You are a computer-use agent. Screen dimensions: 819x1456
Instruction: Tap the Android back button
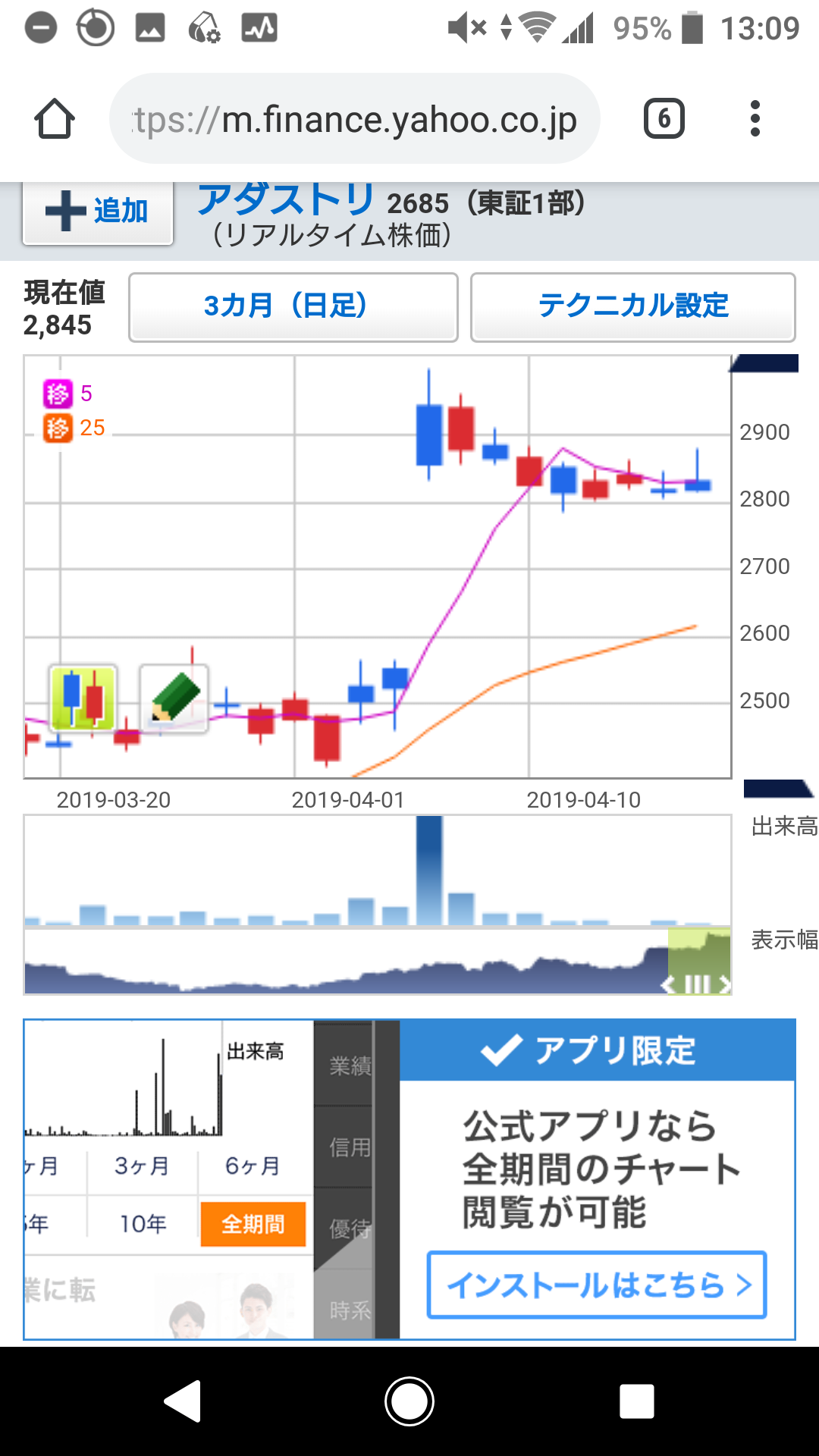183,1401
